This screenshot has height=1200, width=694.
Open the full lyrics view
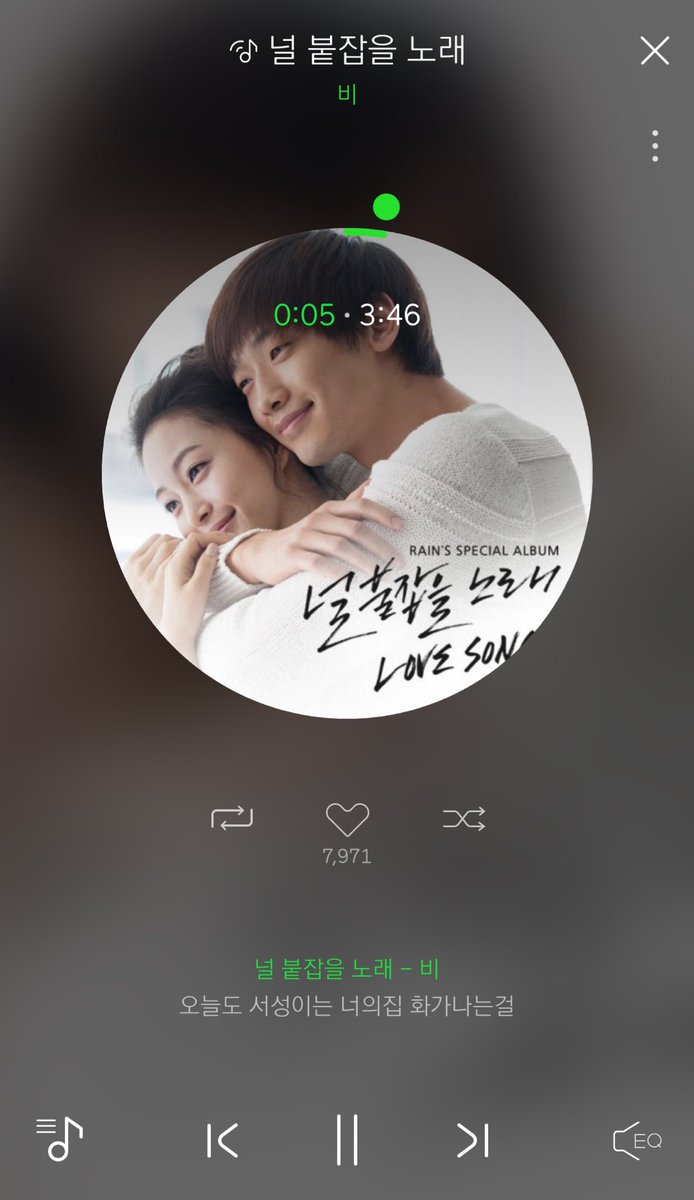pos(347,1004)
